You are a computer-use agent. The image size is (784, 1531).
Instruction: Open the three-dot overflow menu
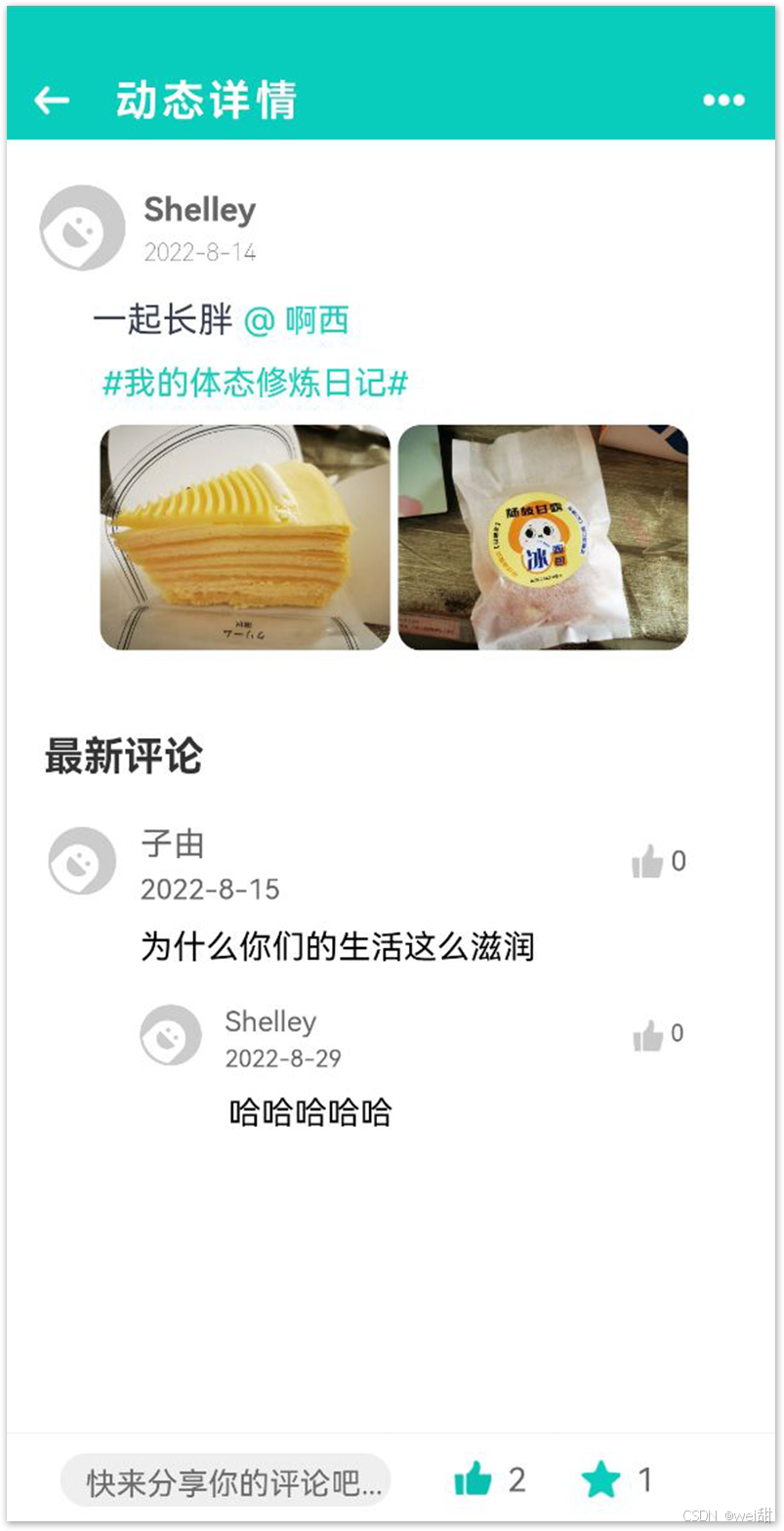click(723, 100)
